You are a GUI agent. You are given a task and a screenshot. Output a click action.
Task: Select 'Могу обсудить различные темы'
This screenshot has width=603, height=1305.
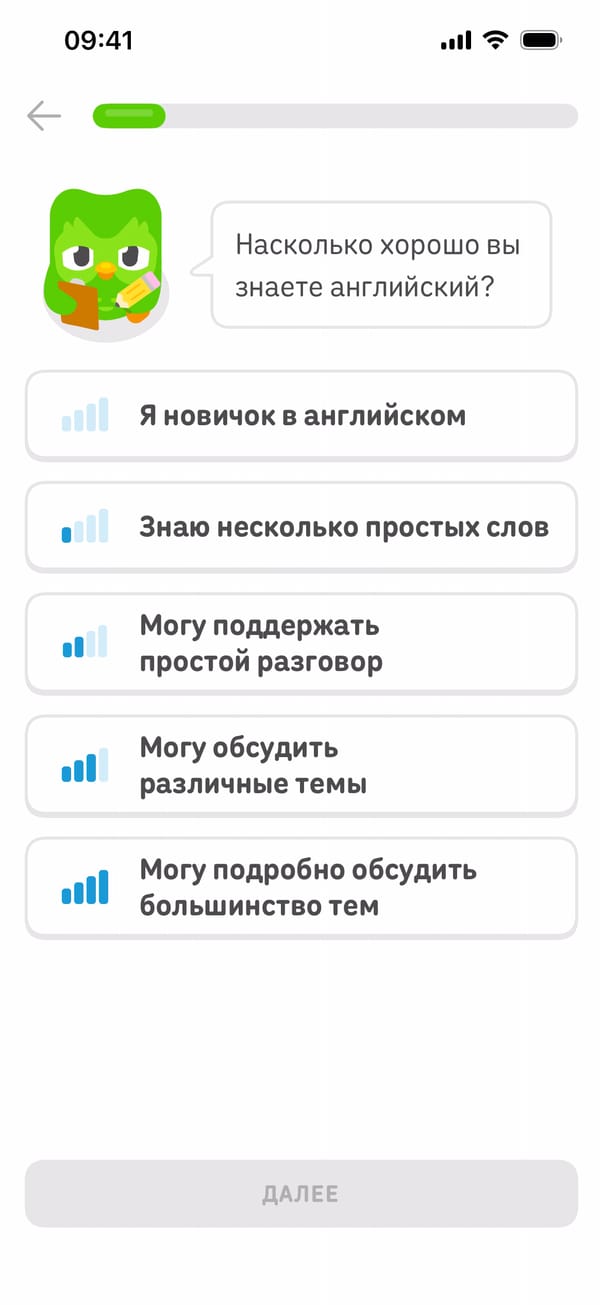pos(301,765)
